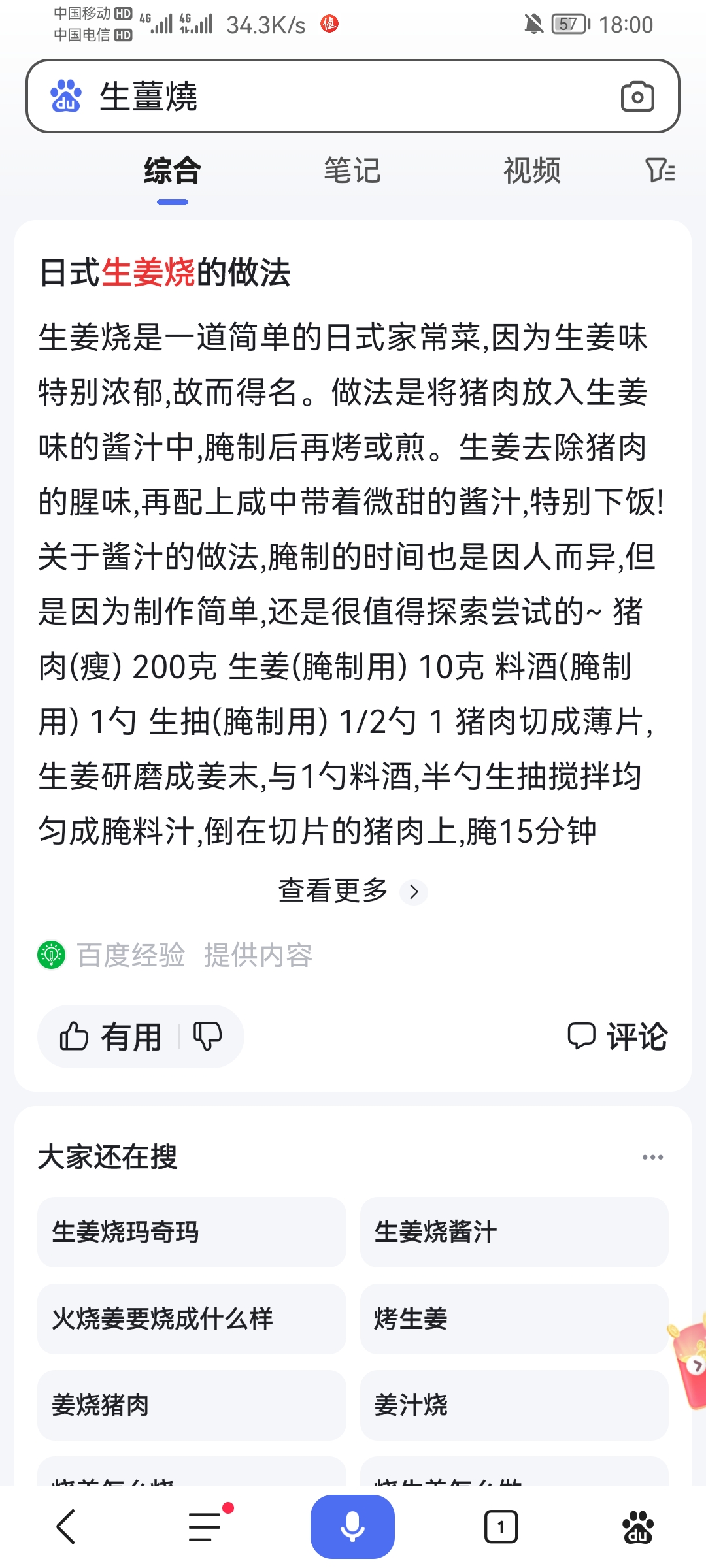Search for 生姜烧酱汁

point(514,1232)
